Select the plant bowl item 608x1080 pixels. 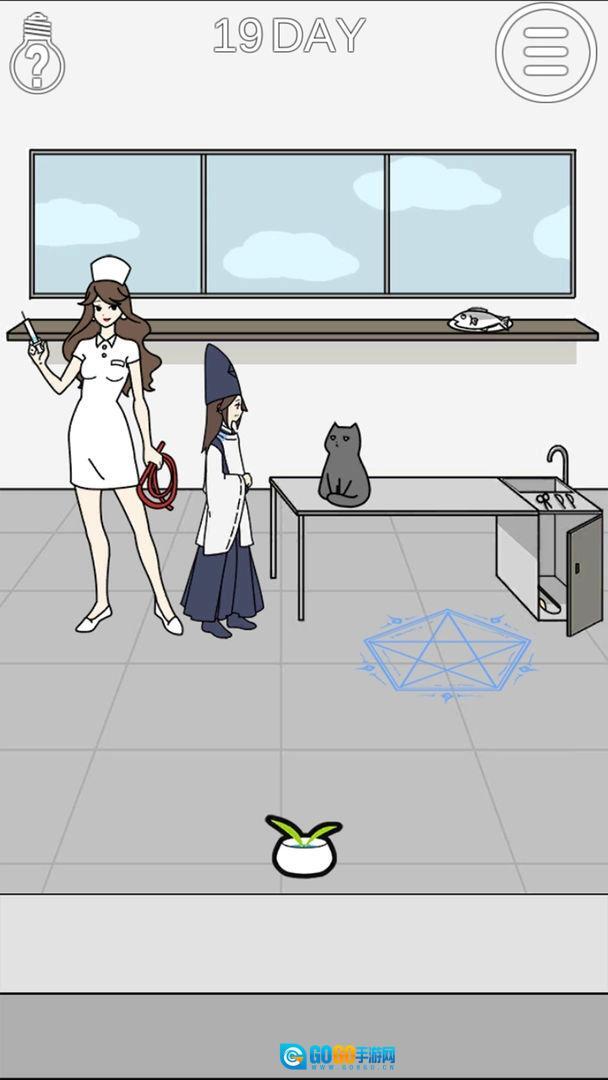point(304,848)
